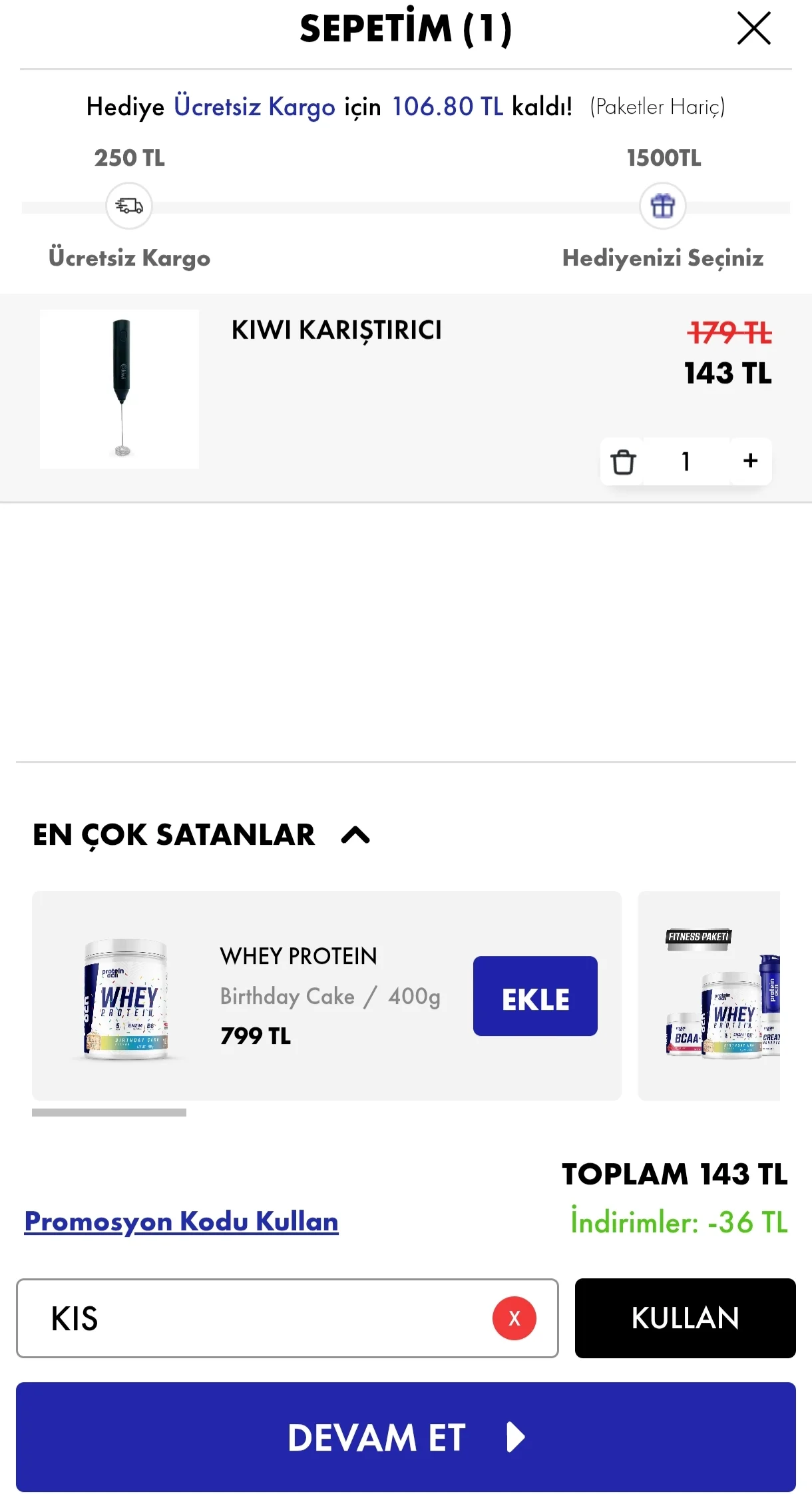Image resolution: width=812 pixels, height=1494 pixels.
Task: Apply the promo code with Kullan
Action: 685,1318
